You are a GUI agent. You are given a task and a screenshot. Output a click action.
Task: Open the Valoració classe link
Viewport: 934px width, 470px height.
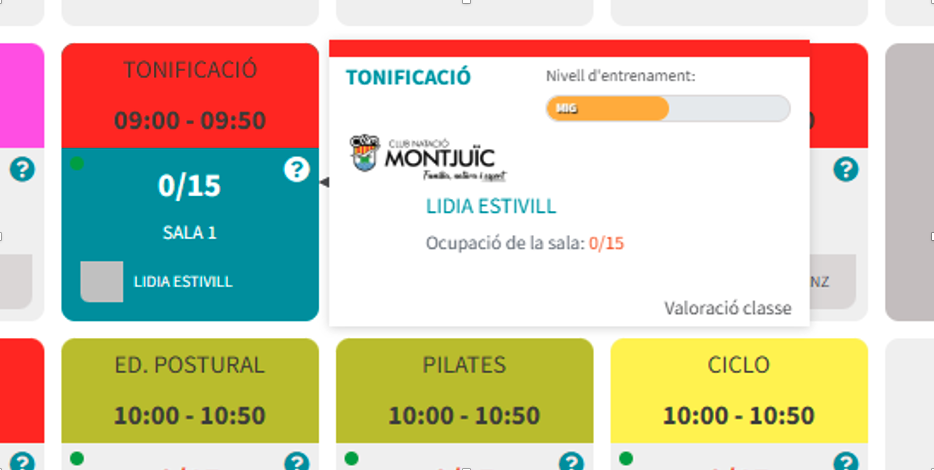(727, 308)
